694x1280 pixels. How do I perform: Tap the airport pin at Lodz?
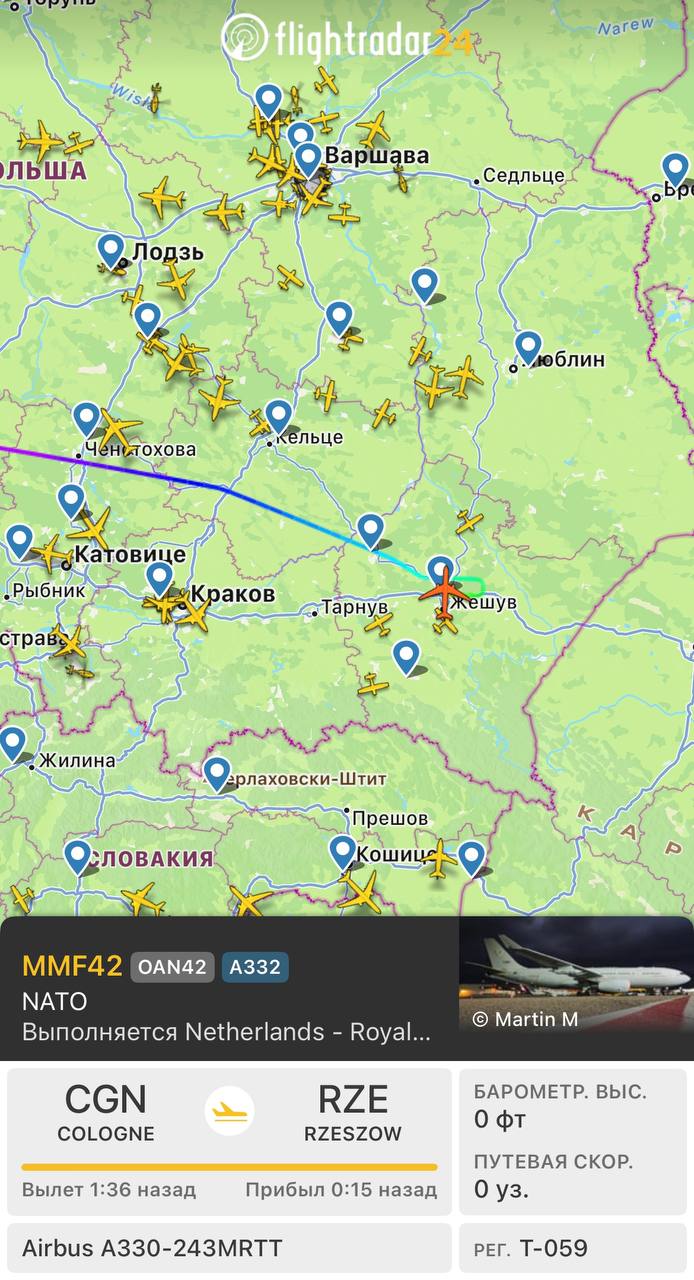click(111, 250)
